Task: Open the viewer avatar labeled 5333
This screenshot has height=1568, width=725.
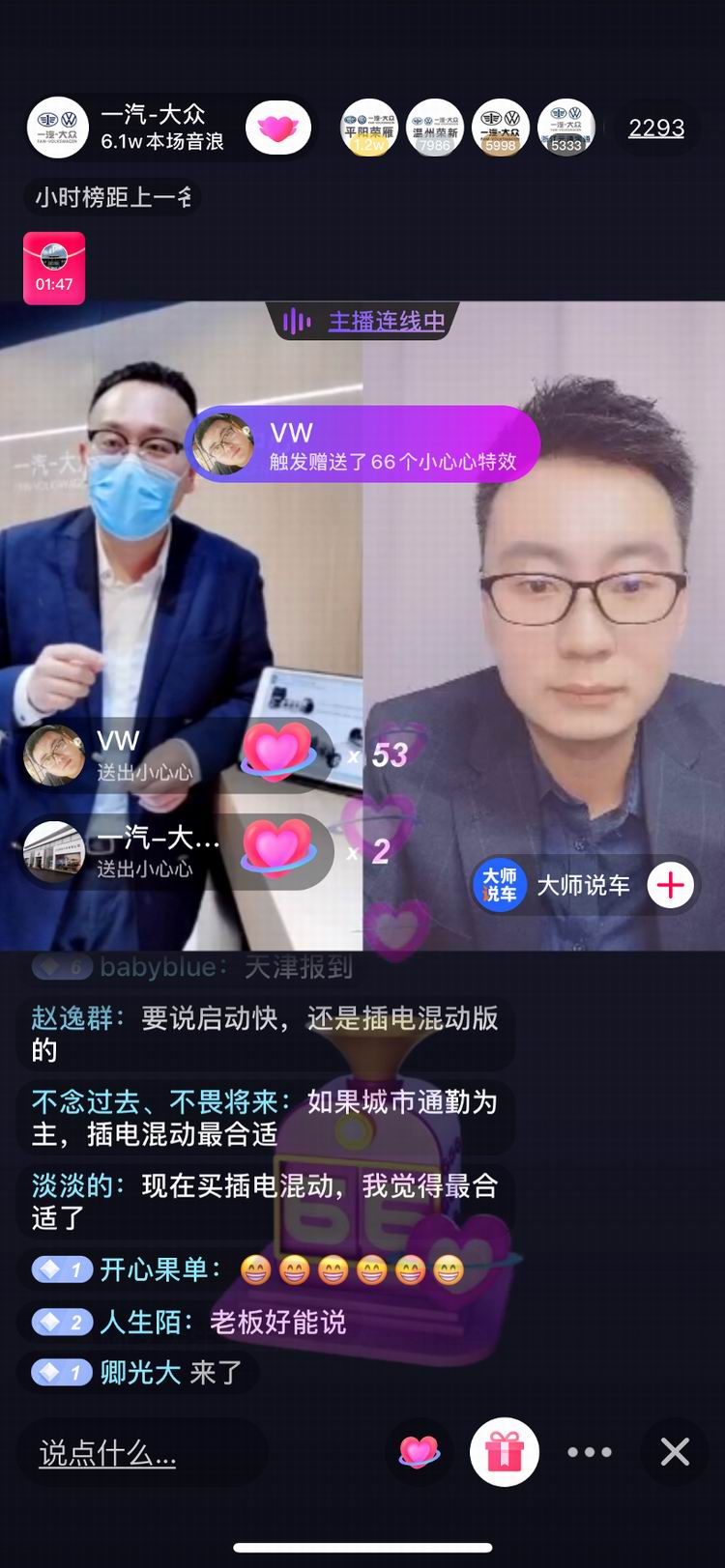Action: [x=566, y=128]
